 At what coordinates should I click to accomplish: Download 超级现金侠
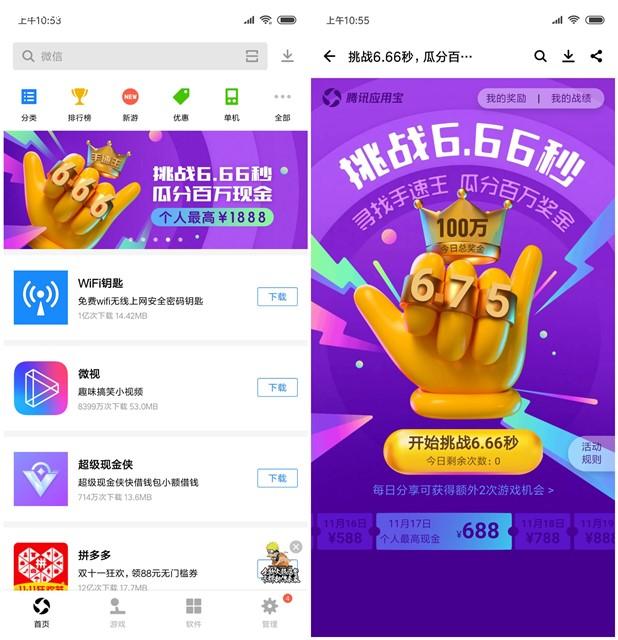(x=277, y=478)
